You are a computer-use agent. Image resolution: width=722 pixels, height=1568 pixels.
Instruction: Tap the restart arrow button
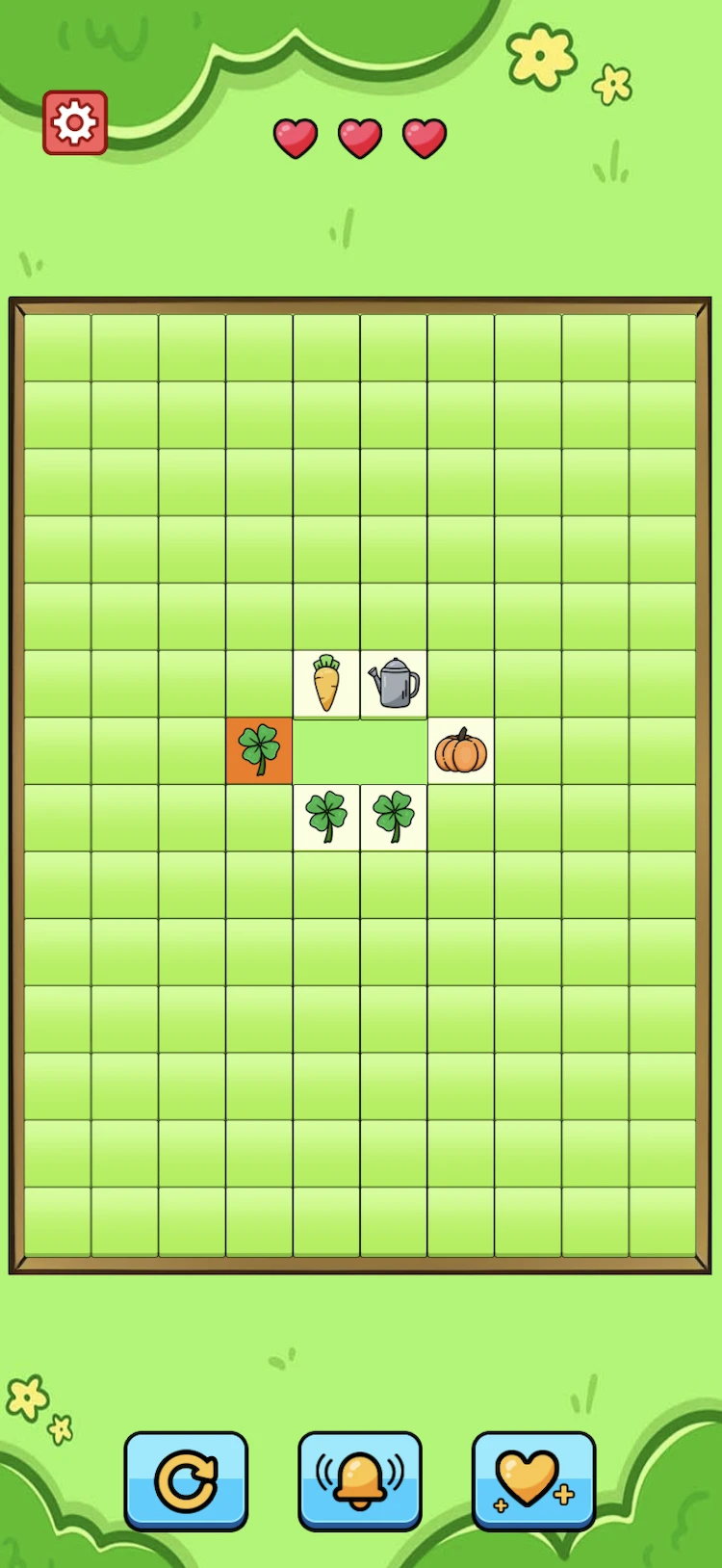pyautogui.click(x=186, y=1480)
